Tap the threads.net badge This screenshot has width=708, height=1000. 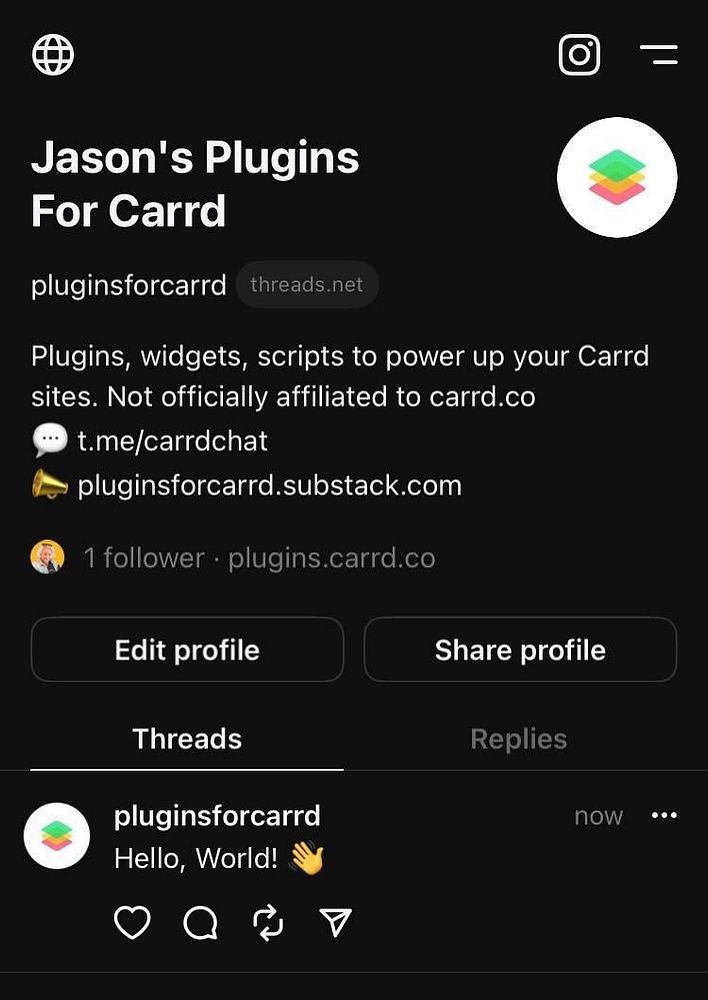[307, 285]
